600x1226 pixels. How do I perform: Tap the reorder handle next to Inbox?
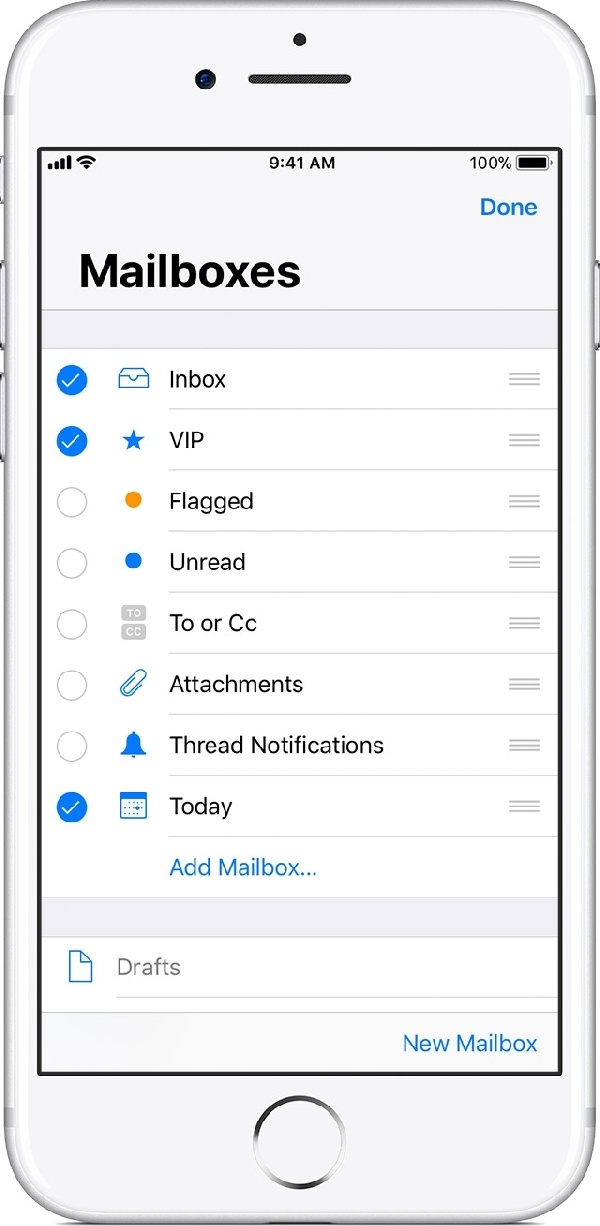tap(524, 379)
